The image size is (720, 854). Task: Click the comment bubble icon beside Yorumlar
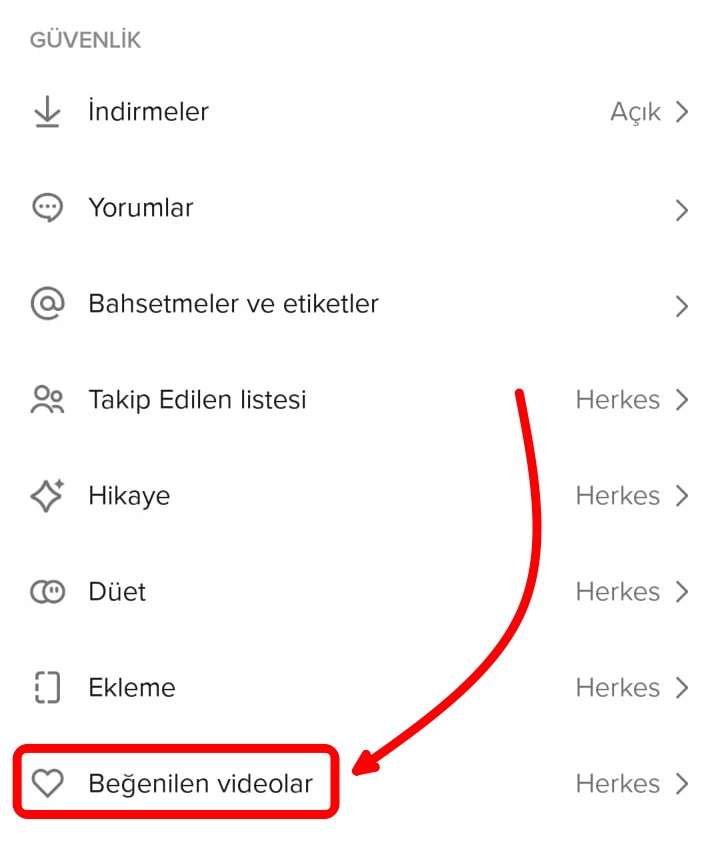(x=47, y=208)
